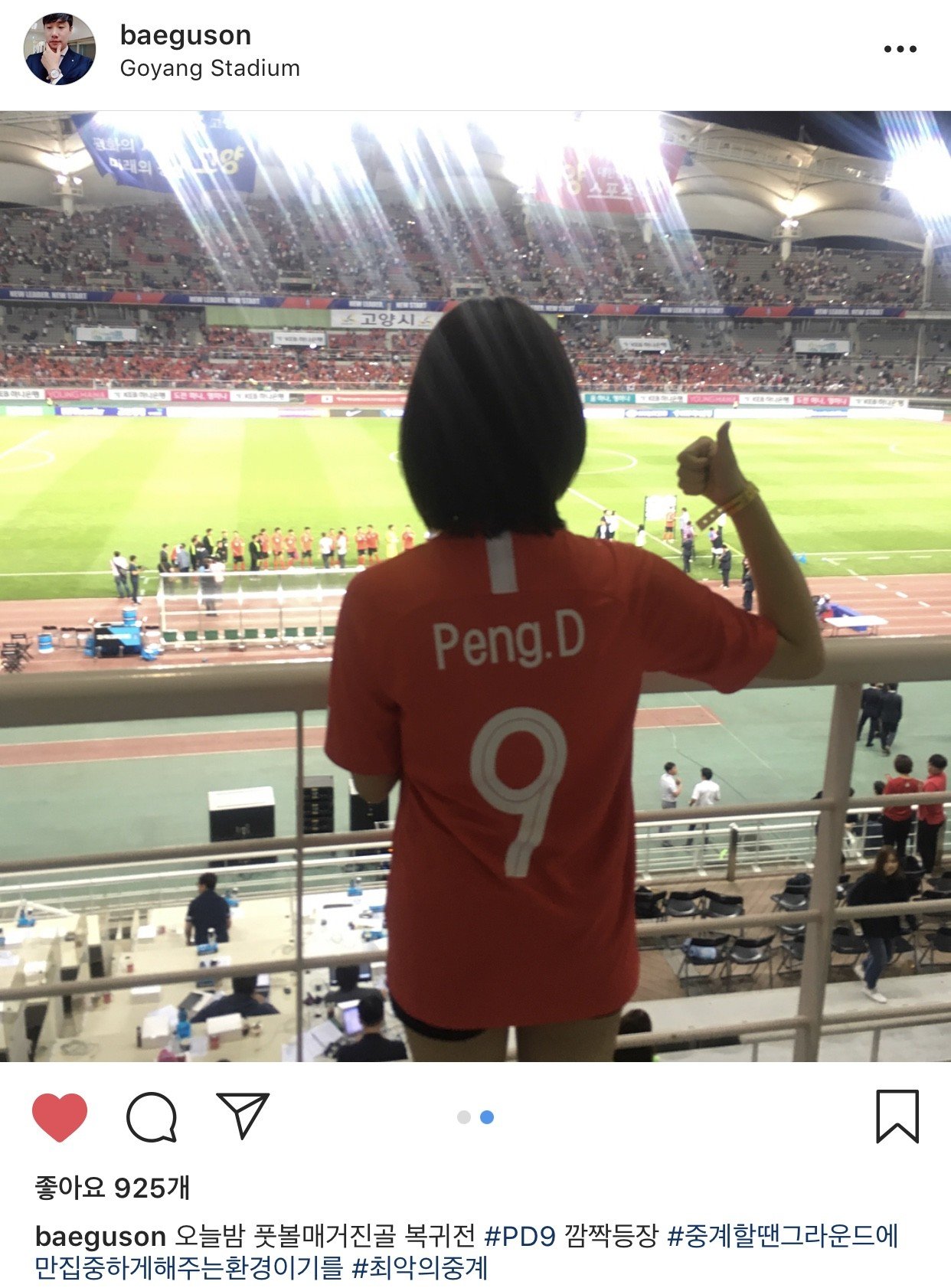Bookmark this post
The image size is (951, 1288).
[x=897, y=1116]
